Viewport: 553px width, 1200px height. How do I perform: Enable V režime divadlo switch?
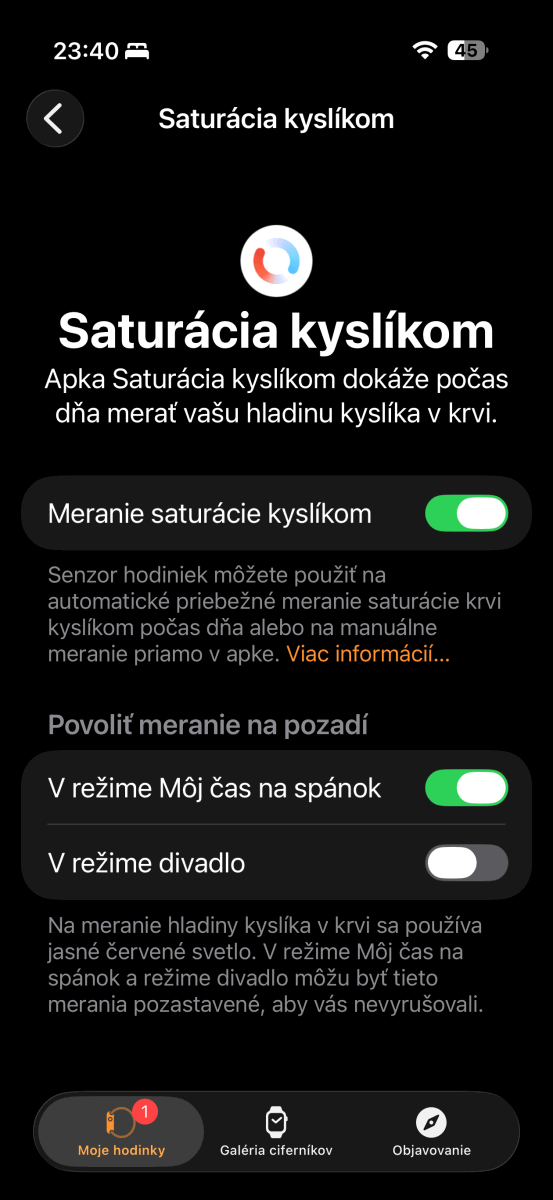click(466, 862)
